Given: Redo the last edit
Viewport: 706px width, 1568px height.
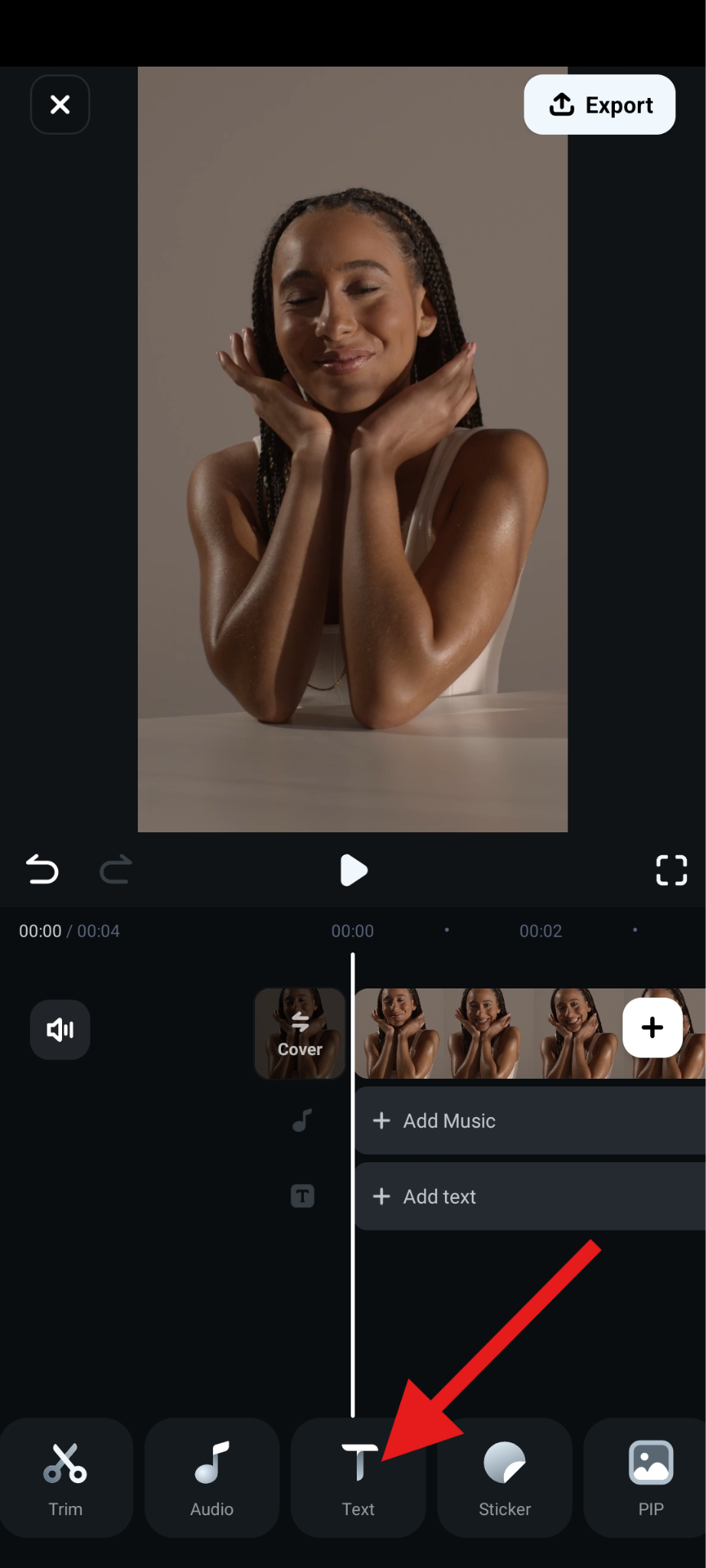Looking at the screenshot, I should (116, 870).
